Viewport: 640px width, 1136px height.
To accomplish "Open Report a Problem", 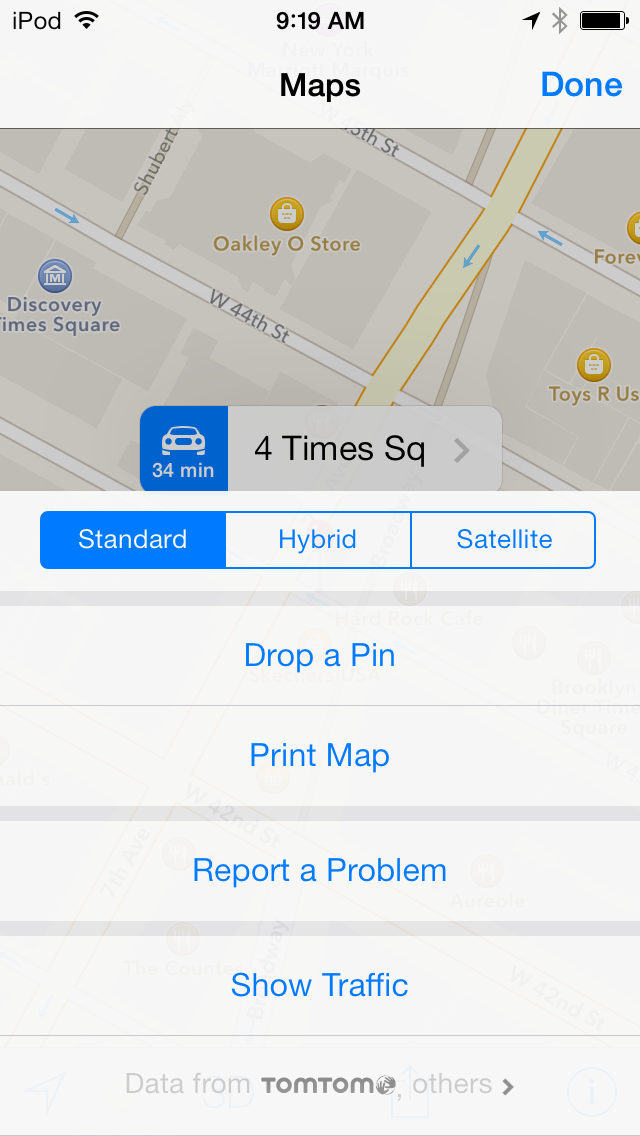I will coord(320,870).
